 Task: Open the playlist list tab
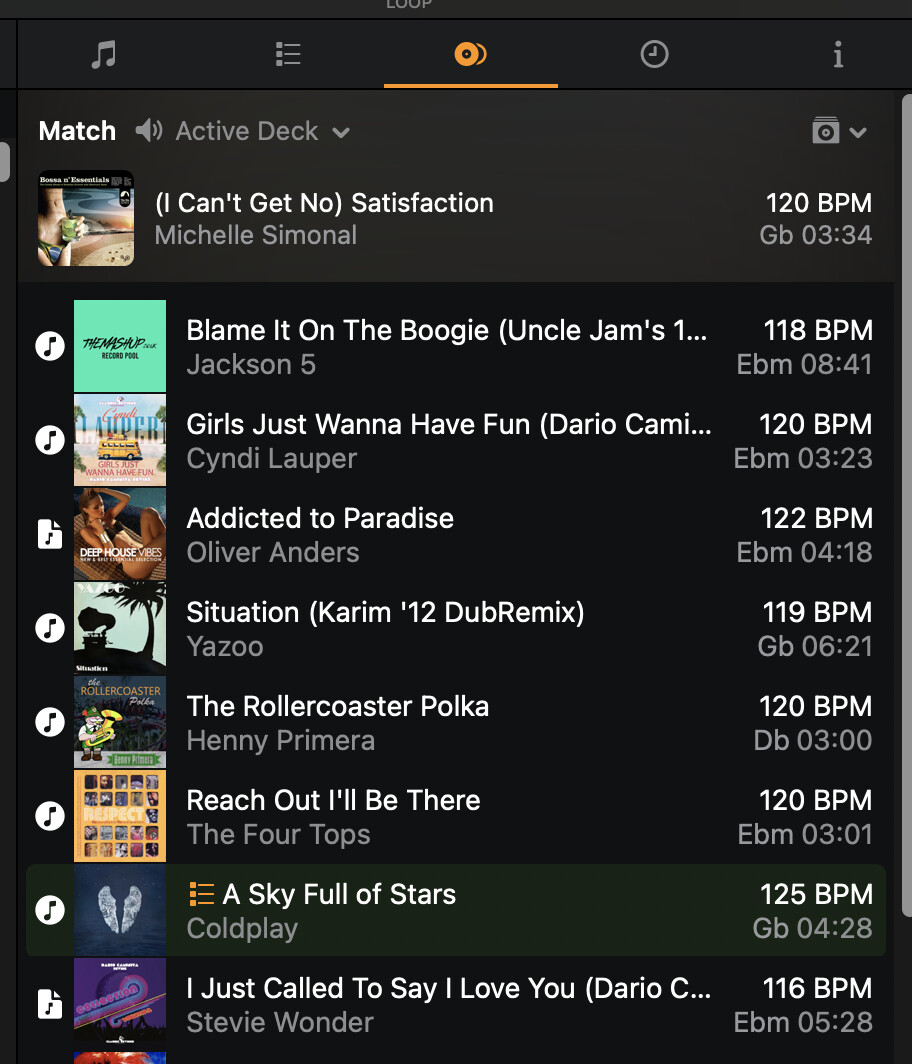click(288, 55)
